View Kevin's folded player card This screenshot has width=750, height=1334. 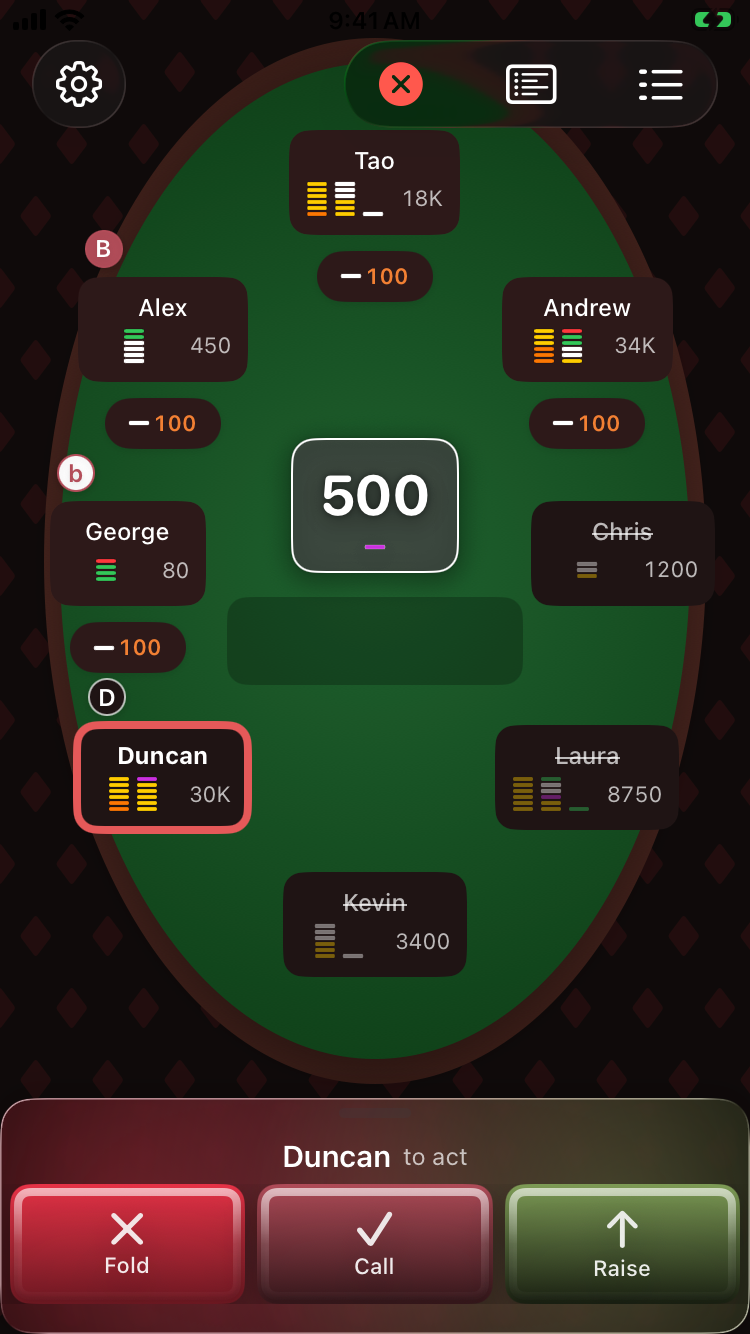point(375,924)
